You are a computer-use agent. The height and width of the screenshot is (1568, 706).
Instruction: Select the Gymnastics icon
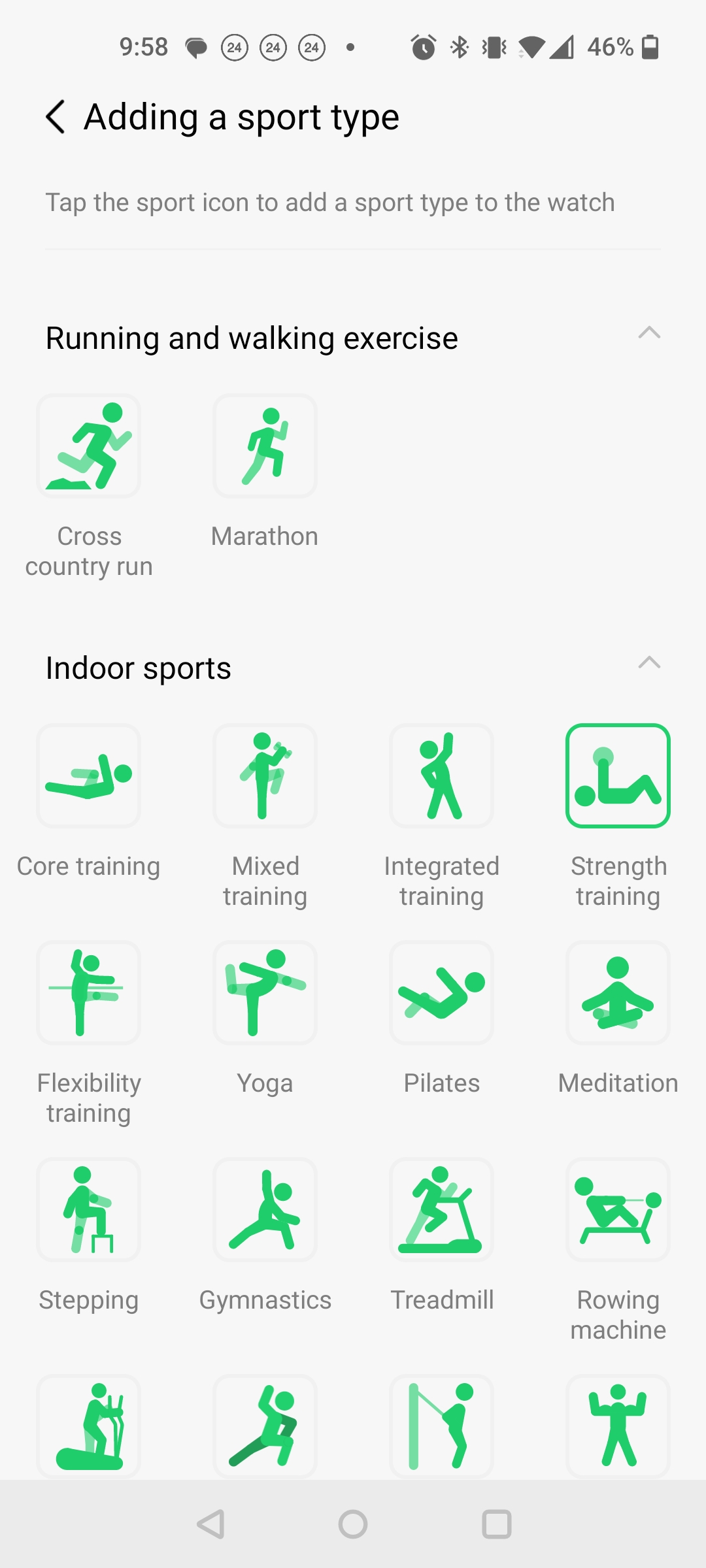tap(265, 1210)
